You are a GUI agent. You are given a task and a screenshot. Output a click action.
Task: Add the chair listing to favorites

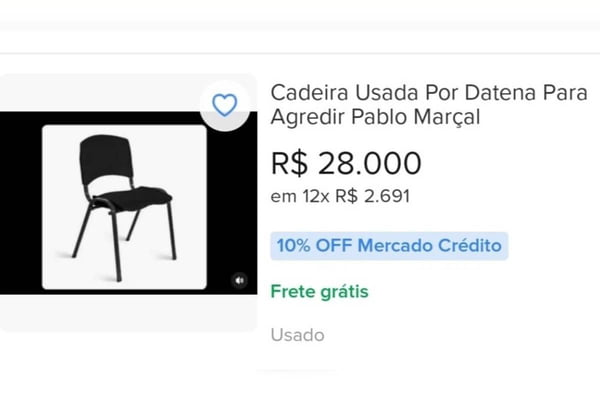226,103
